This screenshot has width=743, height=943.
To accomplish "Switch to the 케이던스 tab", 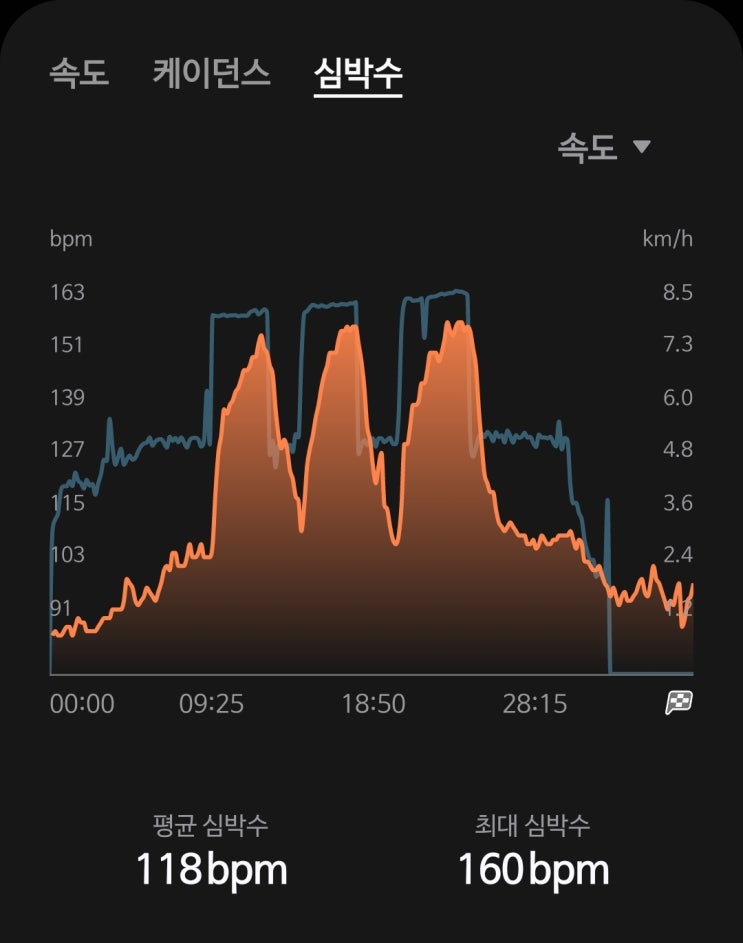I will [211, 73].
